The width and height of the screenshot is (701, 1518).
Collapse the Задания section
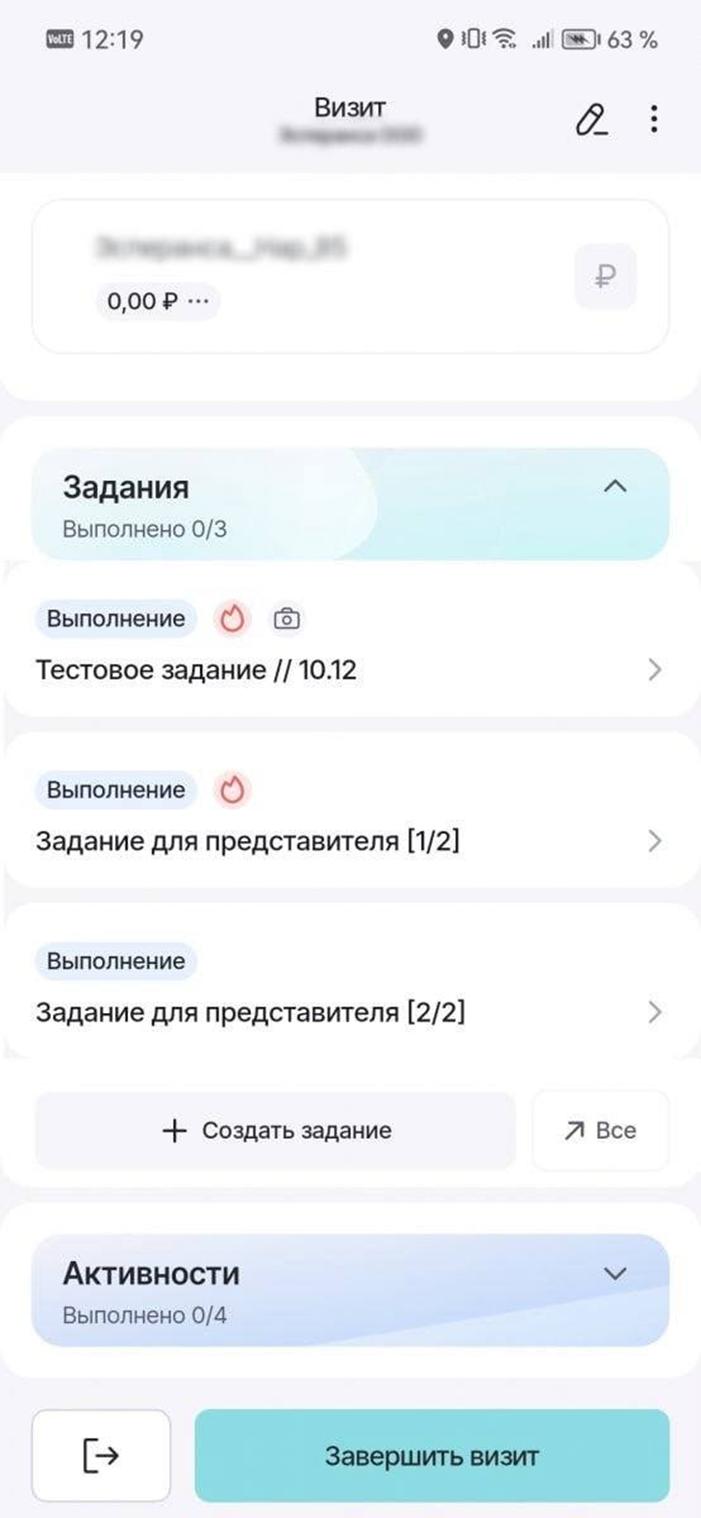[x=616, y=487]
